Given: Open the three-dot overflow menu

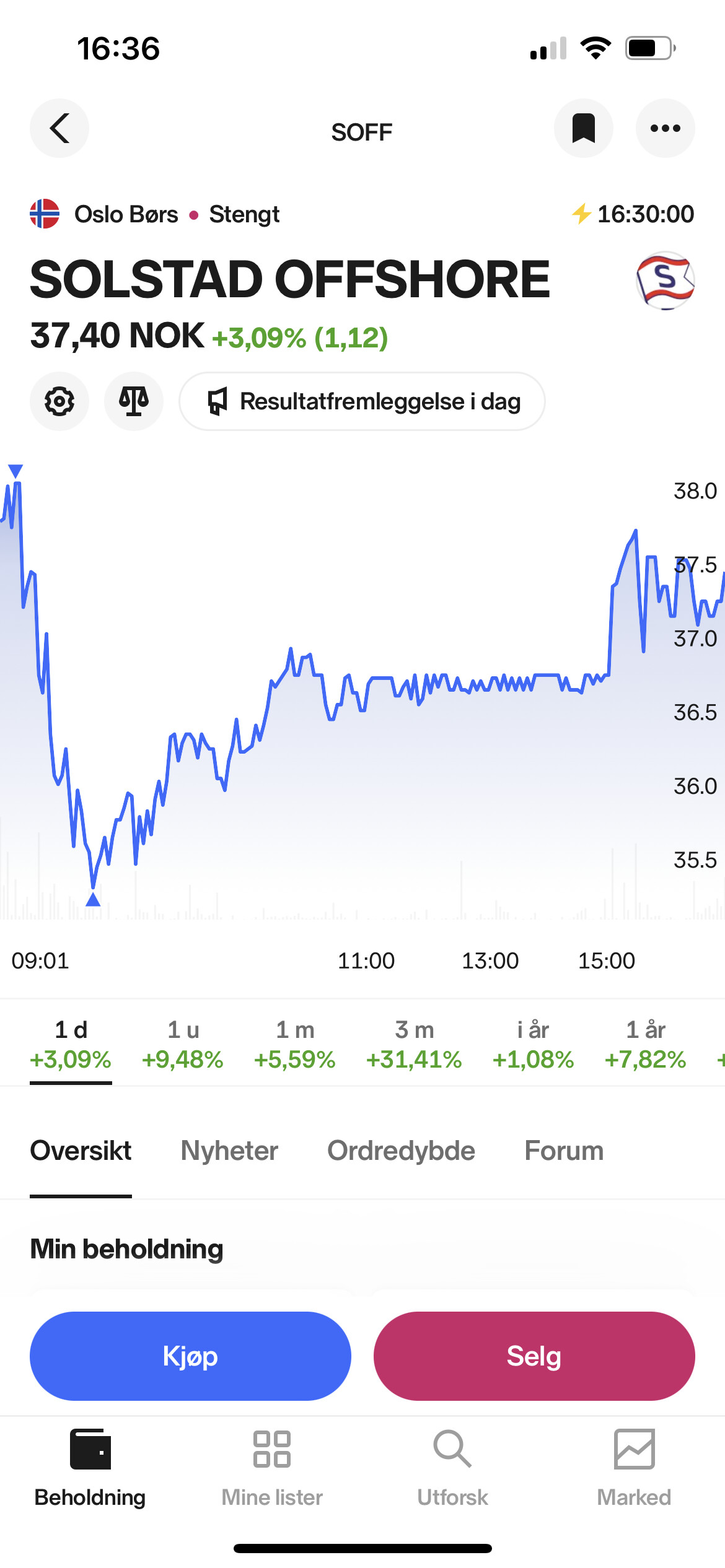Looking at the screenshot, I should click(x=665, y=128).
